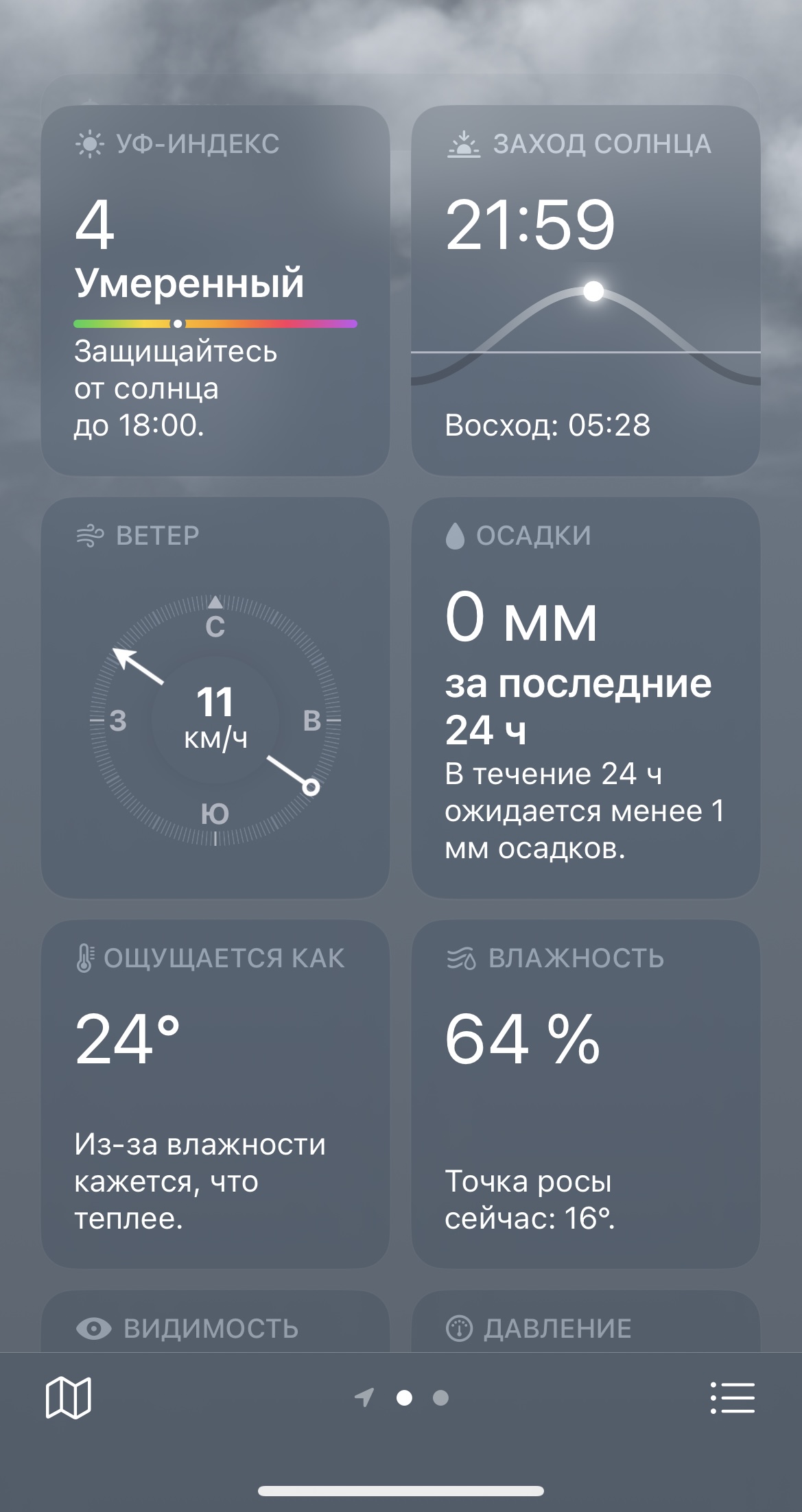This screenshot has width=802, height=1512.
Task: Open the Заход солнца card
Action: (x=585, y=290)
